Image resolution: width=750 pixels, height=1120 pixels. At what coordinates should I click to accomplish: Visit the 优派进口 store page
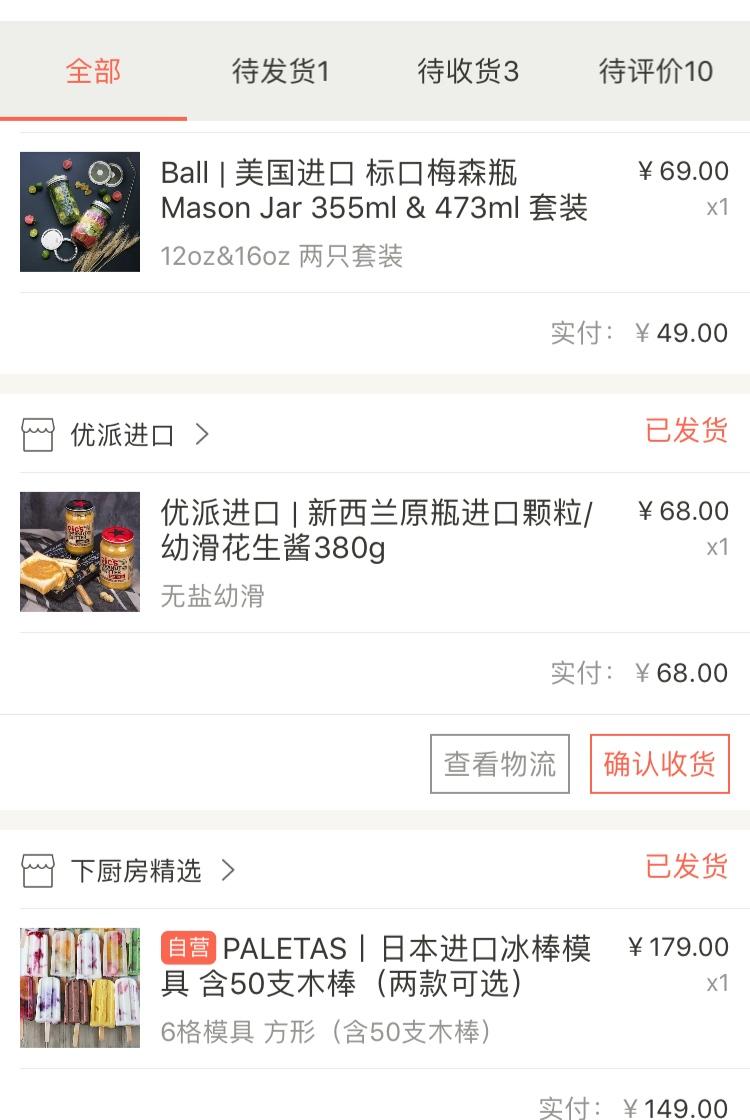coord(122,435)
